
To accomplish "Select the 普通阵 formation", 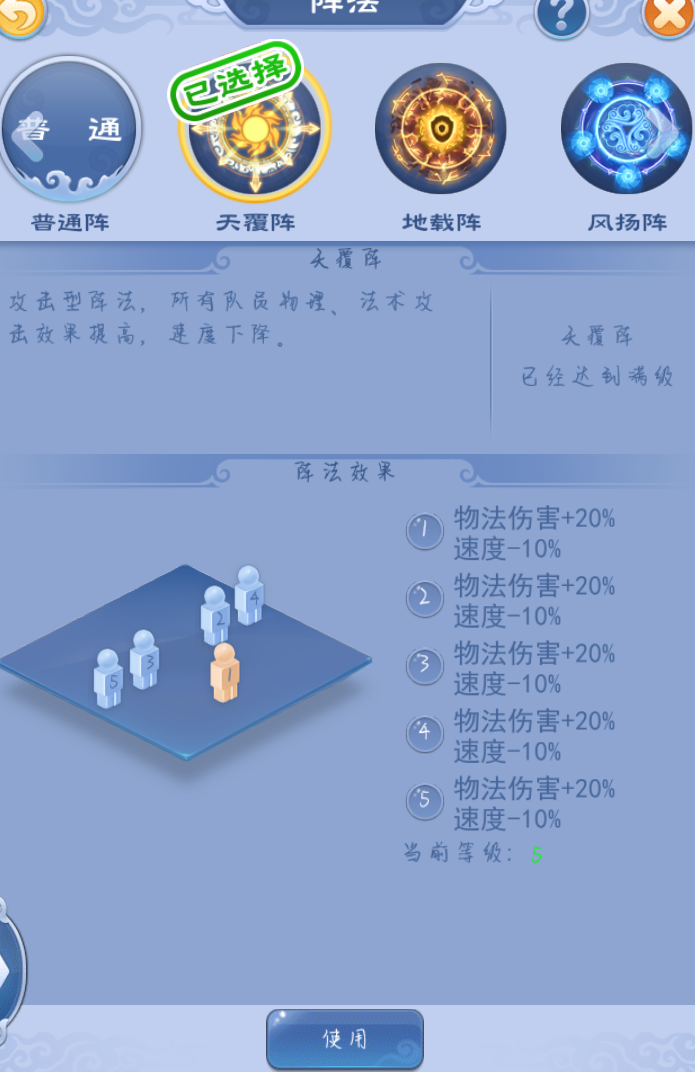I will 70,130.
